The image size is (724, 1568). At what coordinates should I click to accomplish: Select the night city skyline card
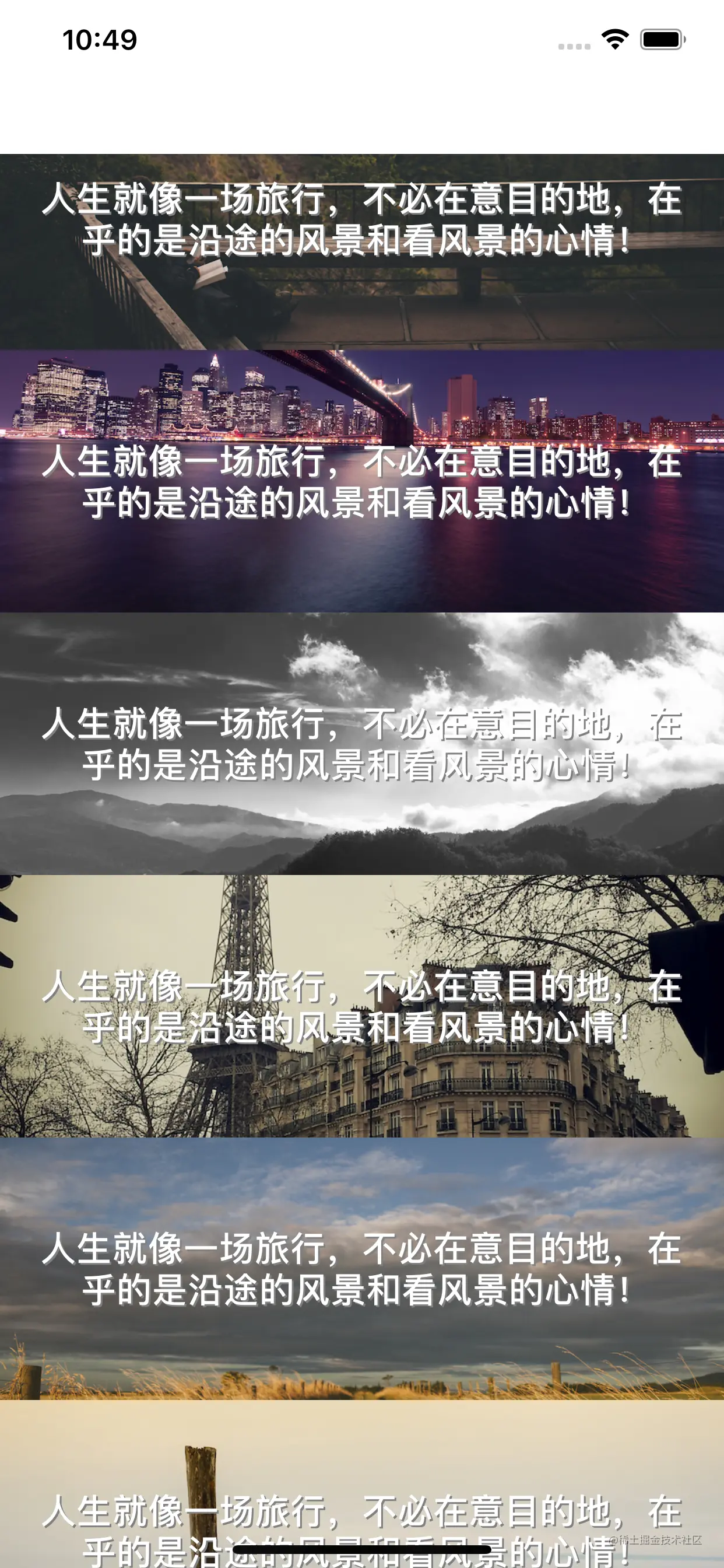362,481
